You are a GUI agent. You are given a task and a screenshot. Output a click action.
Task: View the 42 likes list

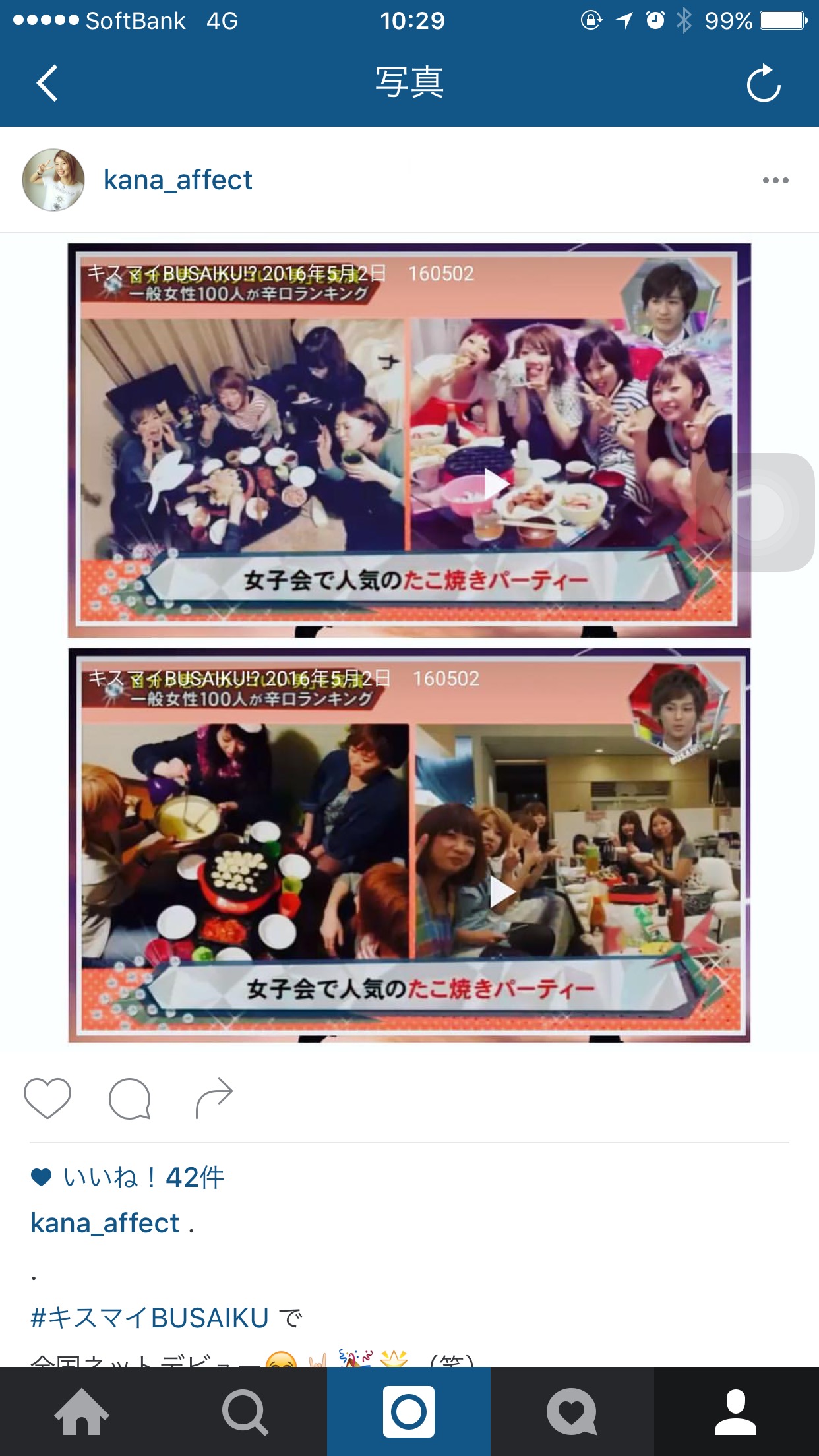point(143,1177)
